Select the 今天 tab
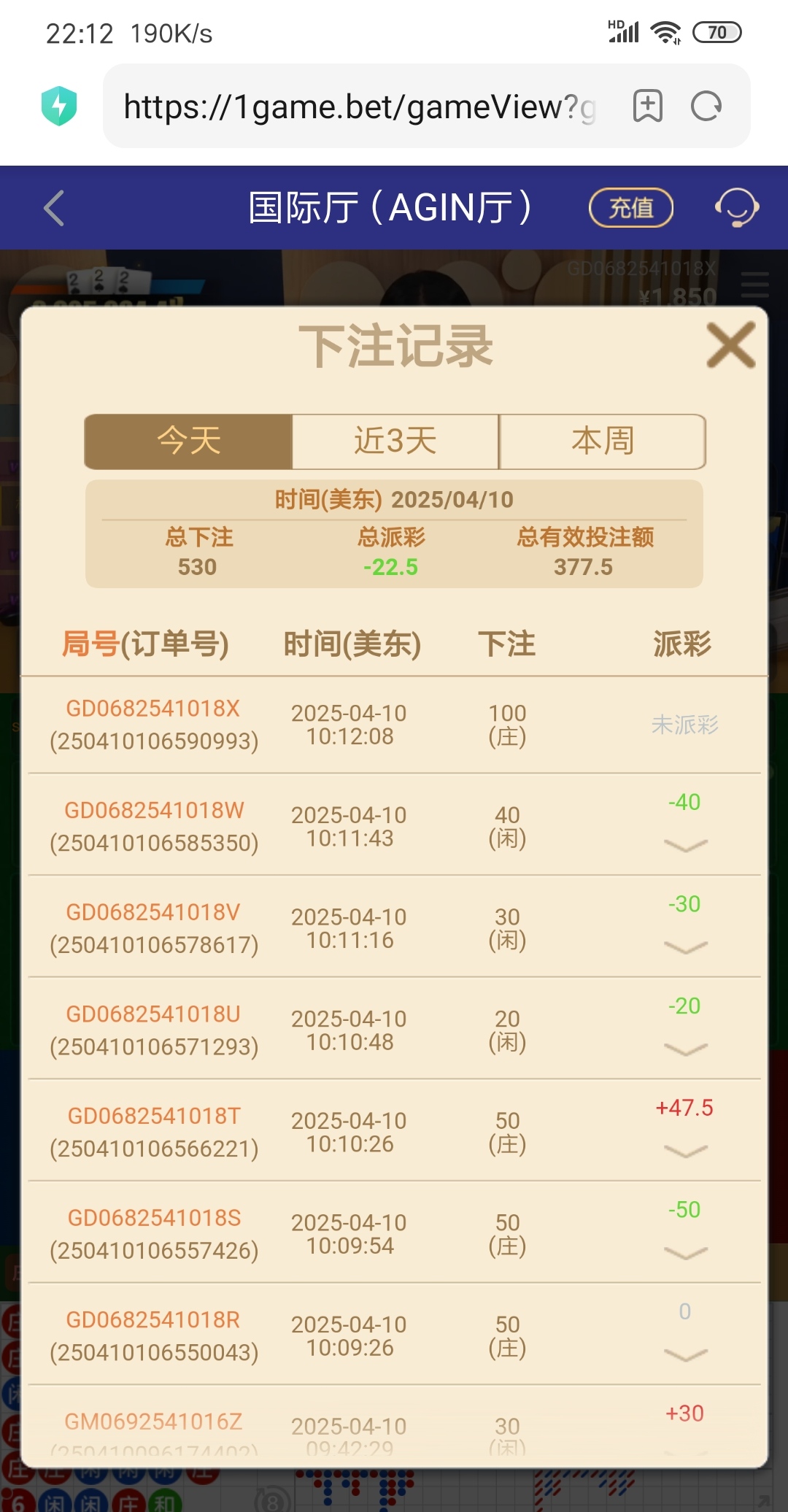Viewport: 788px width, 1512px height. [x=189, y=441]
